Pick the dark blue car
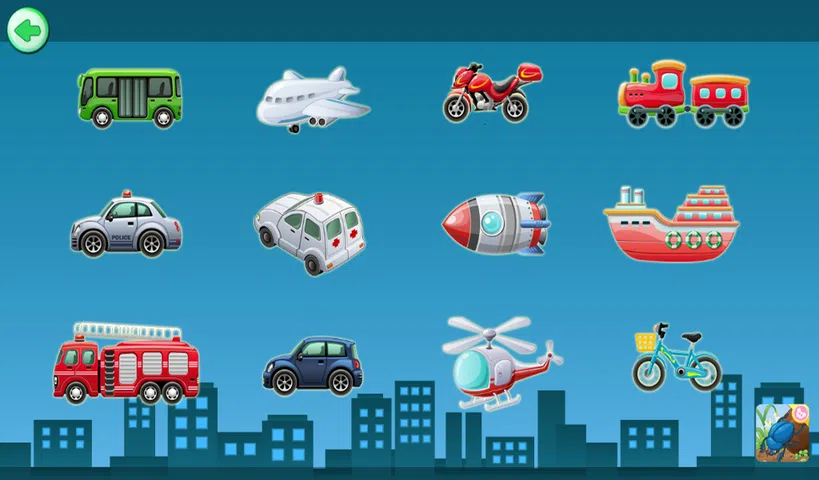819x480 pixels. 312,365
